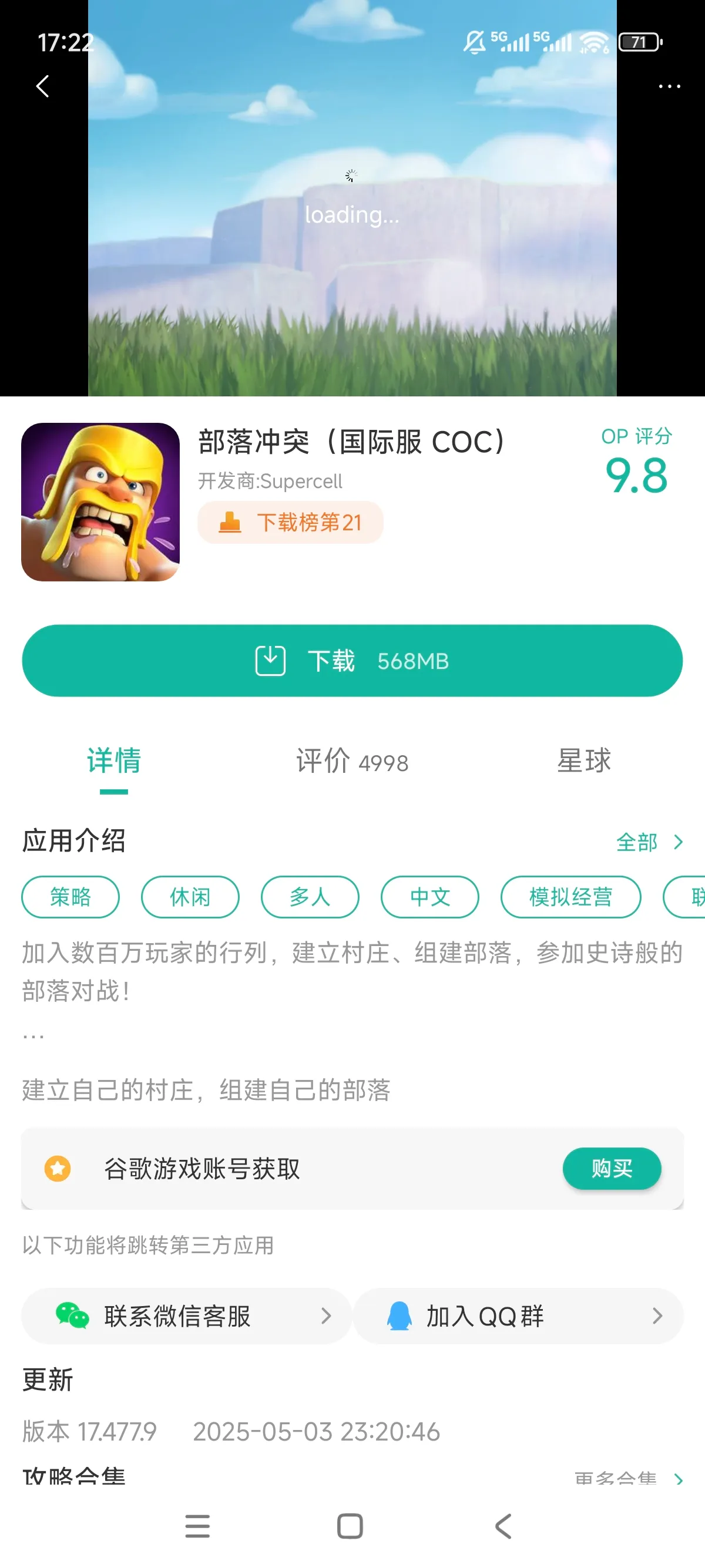Switch to the 评价 tab
Image resolution: width=705 pixels, height=1568 pixels.
coord(351,762)
